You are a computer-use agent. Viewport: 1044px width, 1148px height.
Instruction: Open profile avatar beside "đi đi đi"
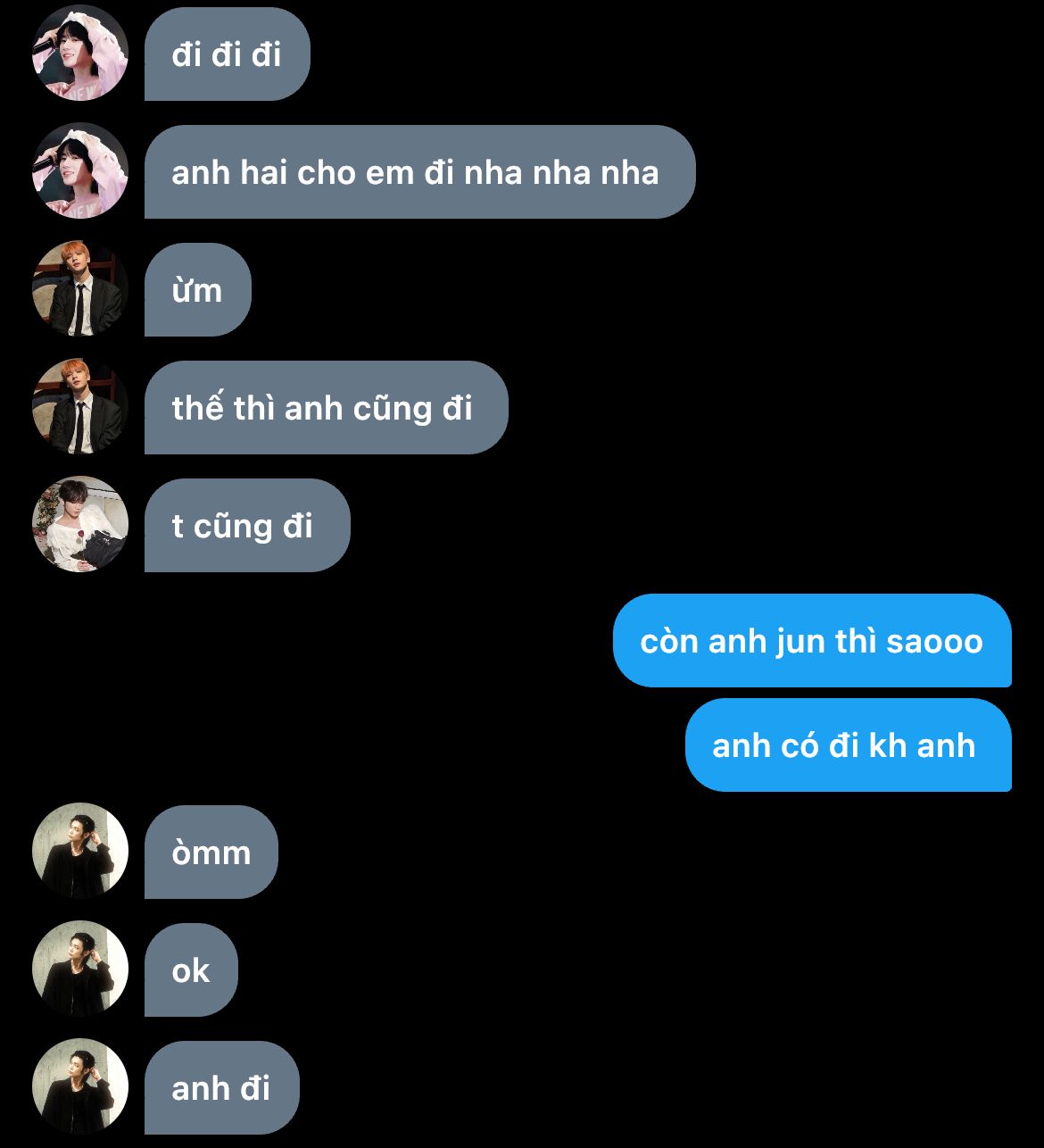click(x=80, y=54)
